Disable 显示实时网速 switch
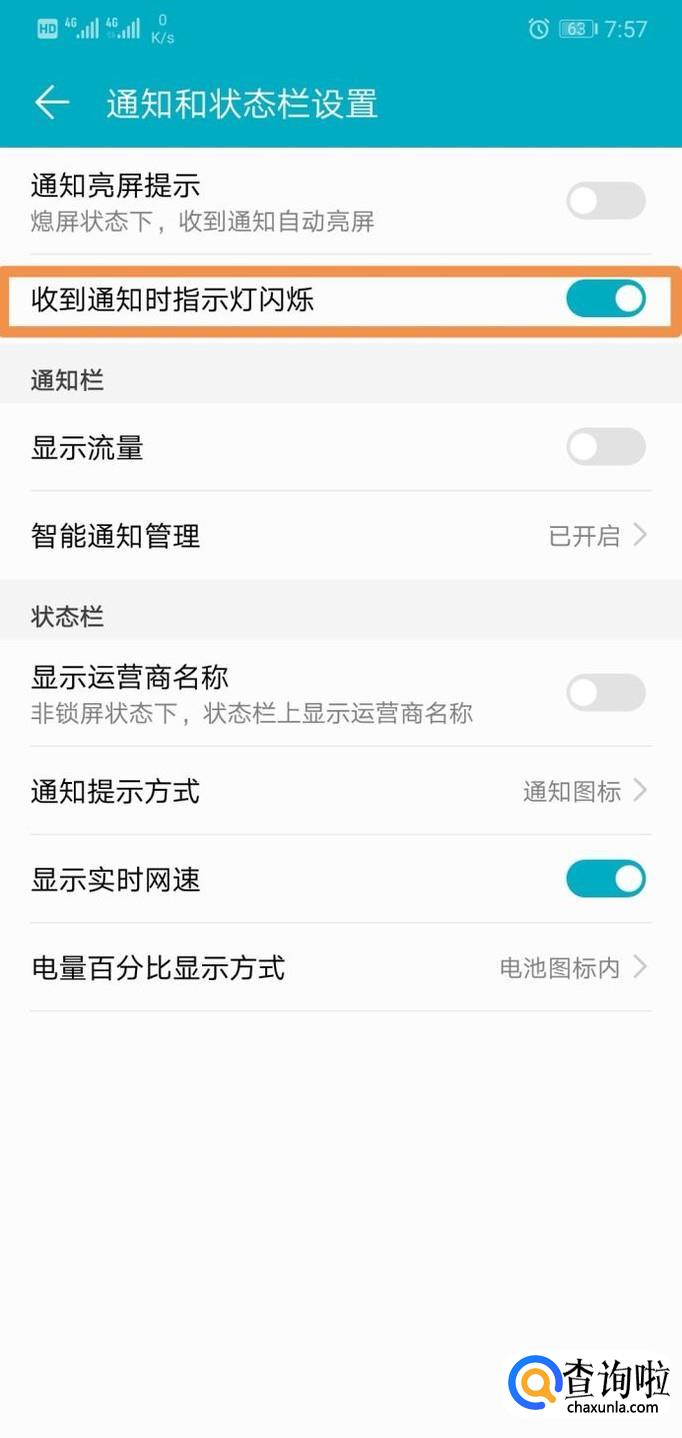The height and width of the screenshot is (1438, 682). click(605, 879)
